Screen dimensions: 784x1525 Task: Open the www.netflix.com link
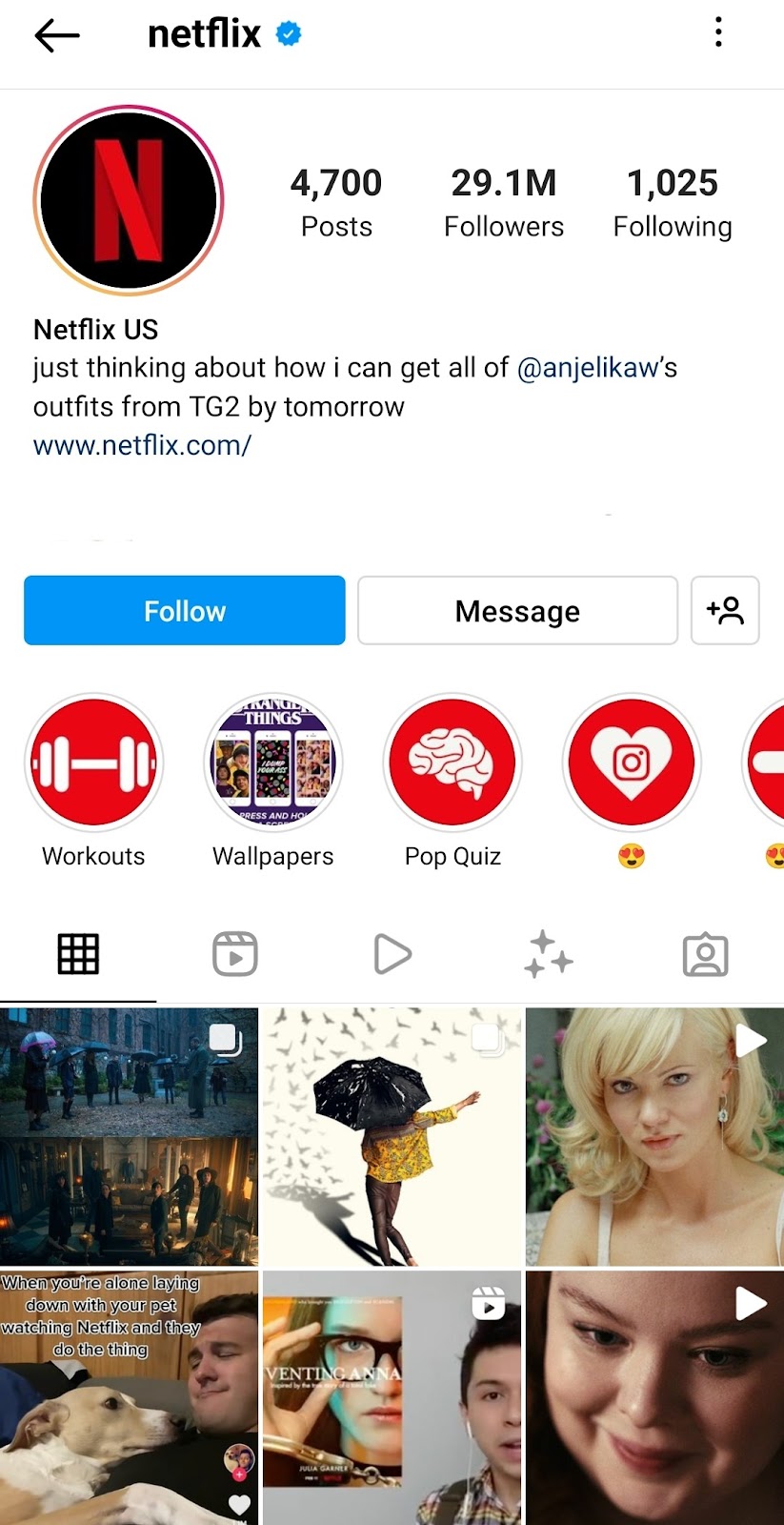(x=142, y=445)
